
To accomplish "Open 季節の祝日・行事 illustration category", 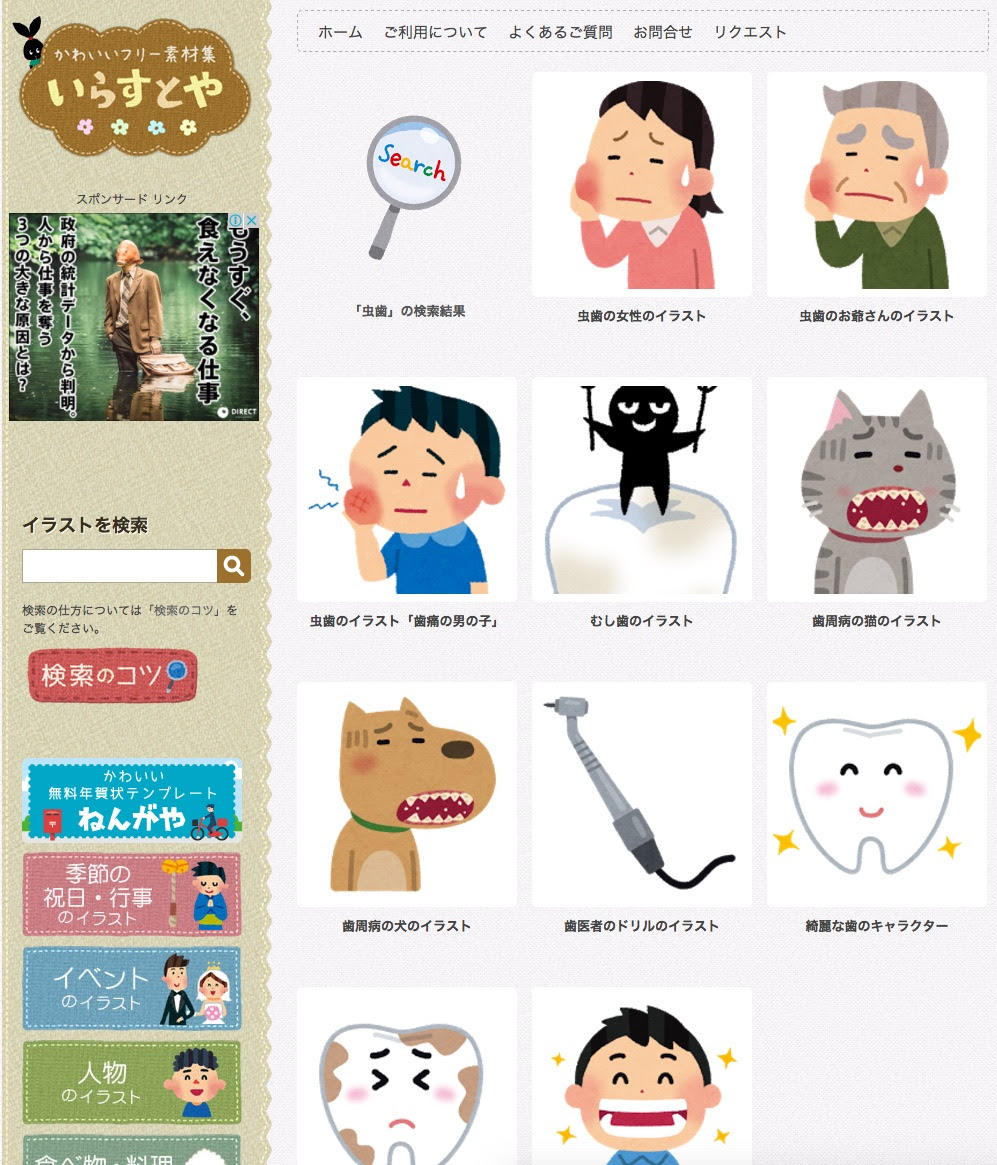I will [x=132, y=894].
